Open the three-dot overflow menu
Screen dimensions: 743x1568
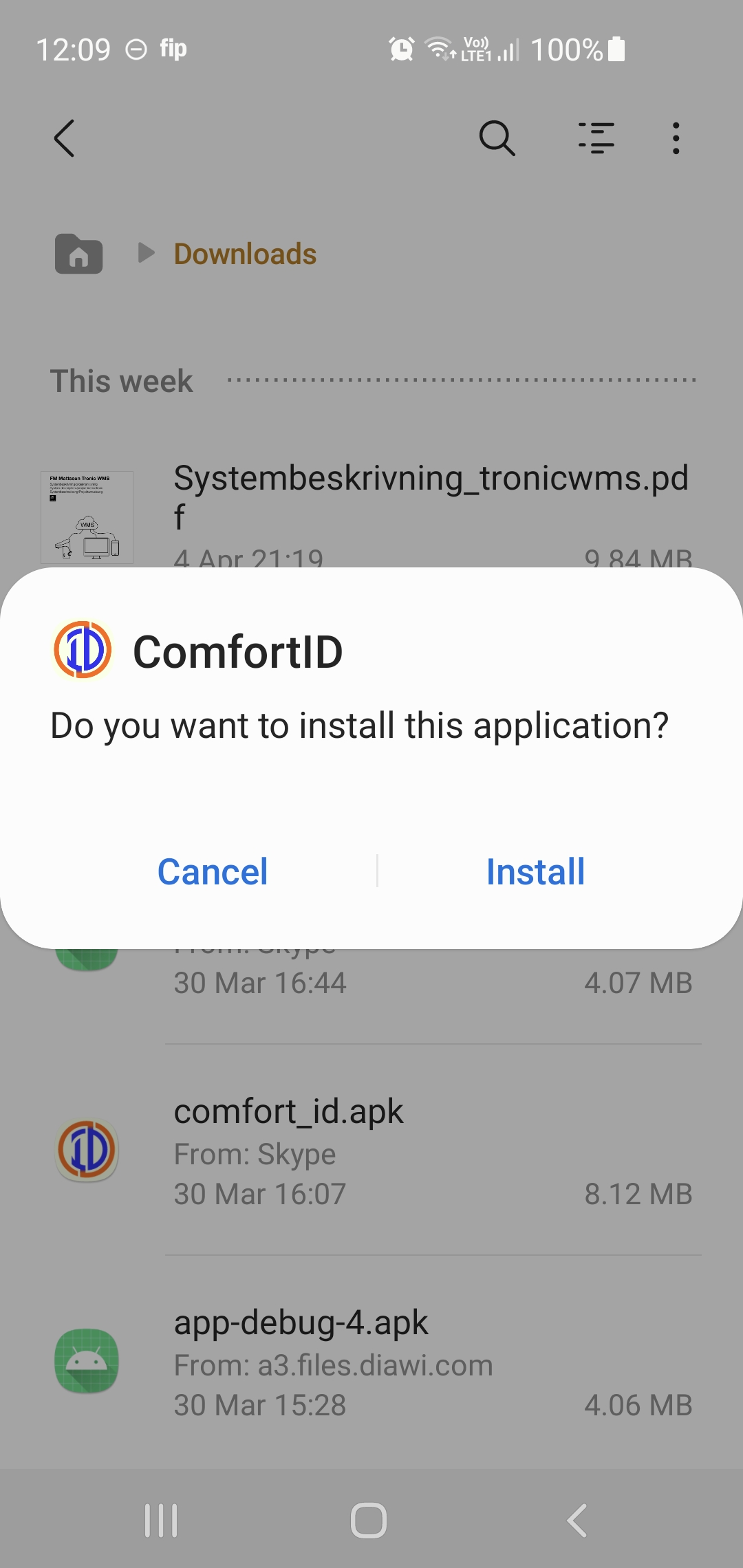point(676,138)
